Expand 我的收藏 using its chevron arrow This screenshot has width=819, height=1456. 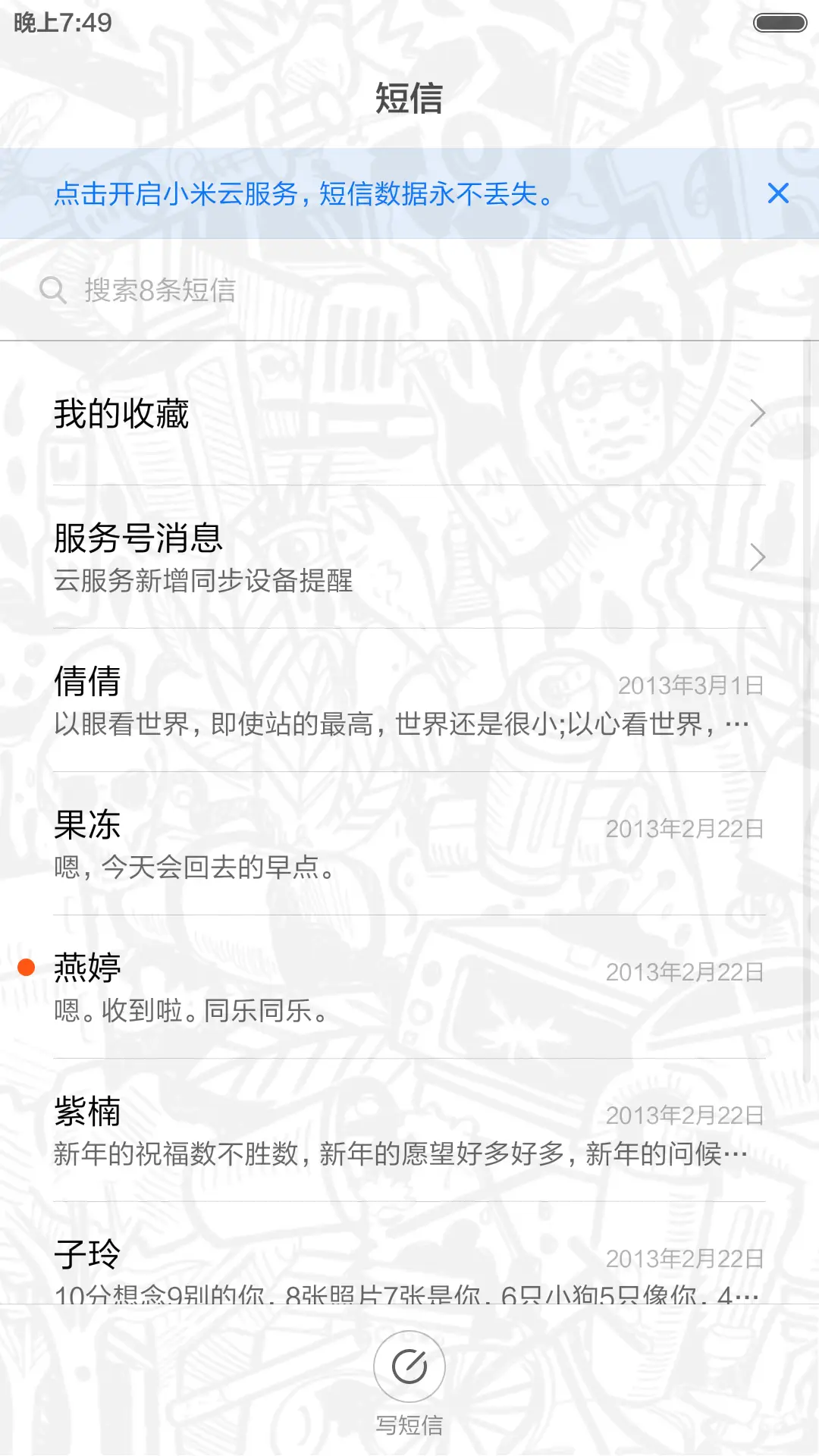pyautogui.click(x=759, y=414)
